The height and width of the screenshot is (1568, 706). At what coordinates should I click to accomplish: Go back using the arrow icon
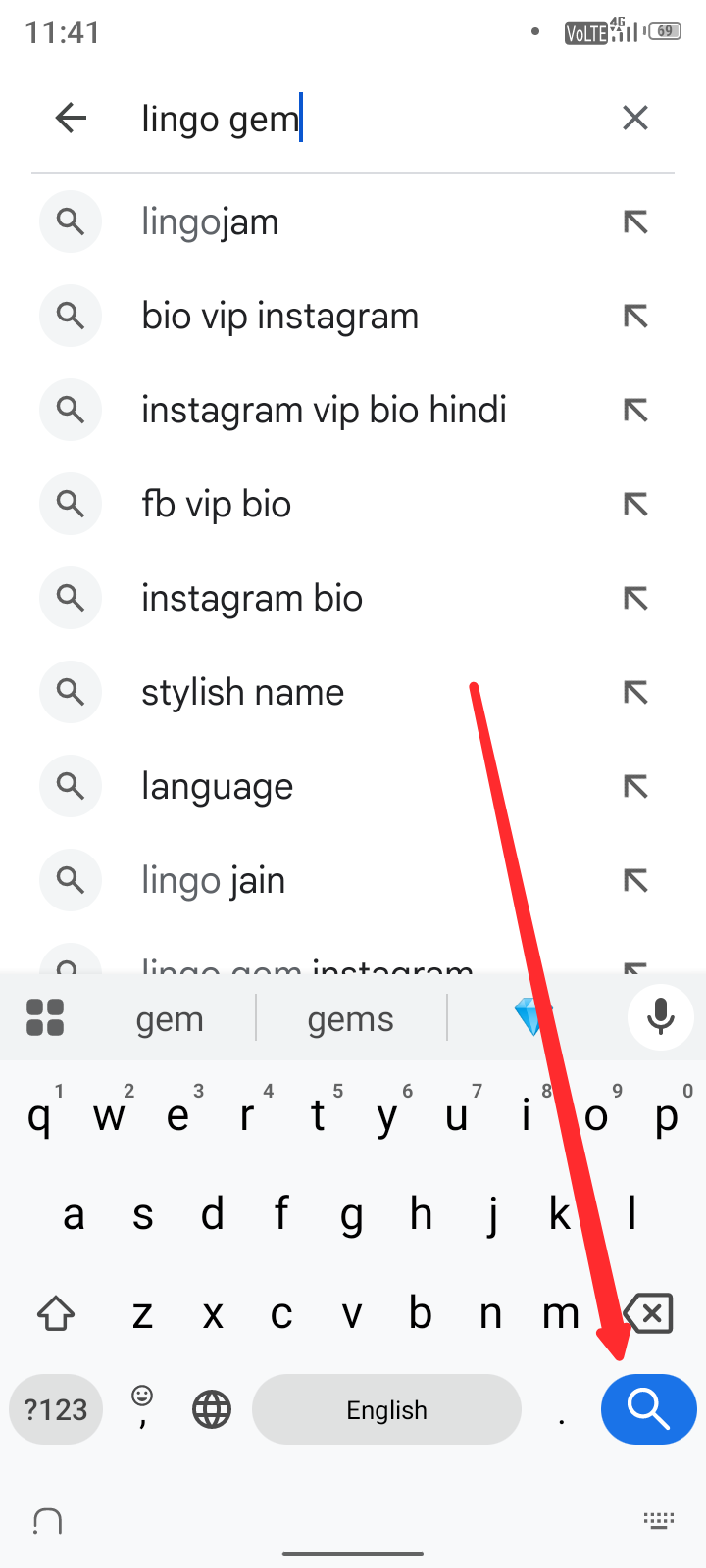click(71, 119)
